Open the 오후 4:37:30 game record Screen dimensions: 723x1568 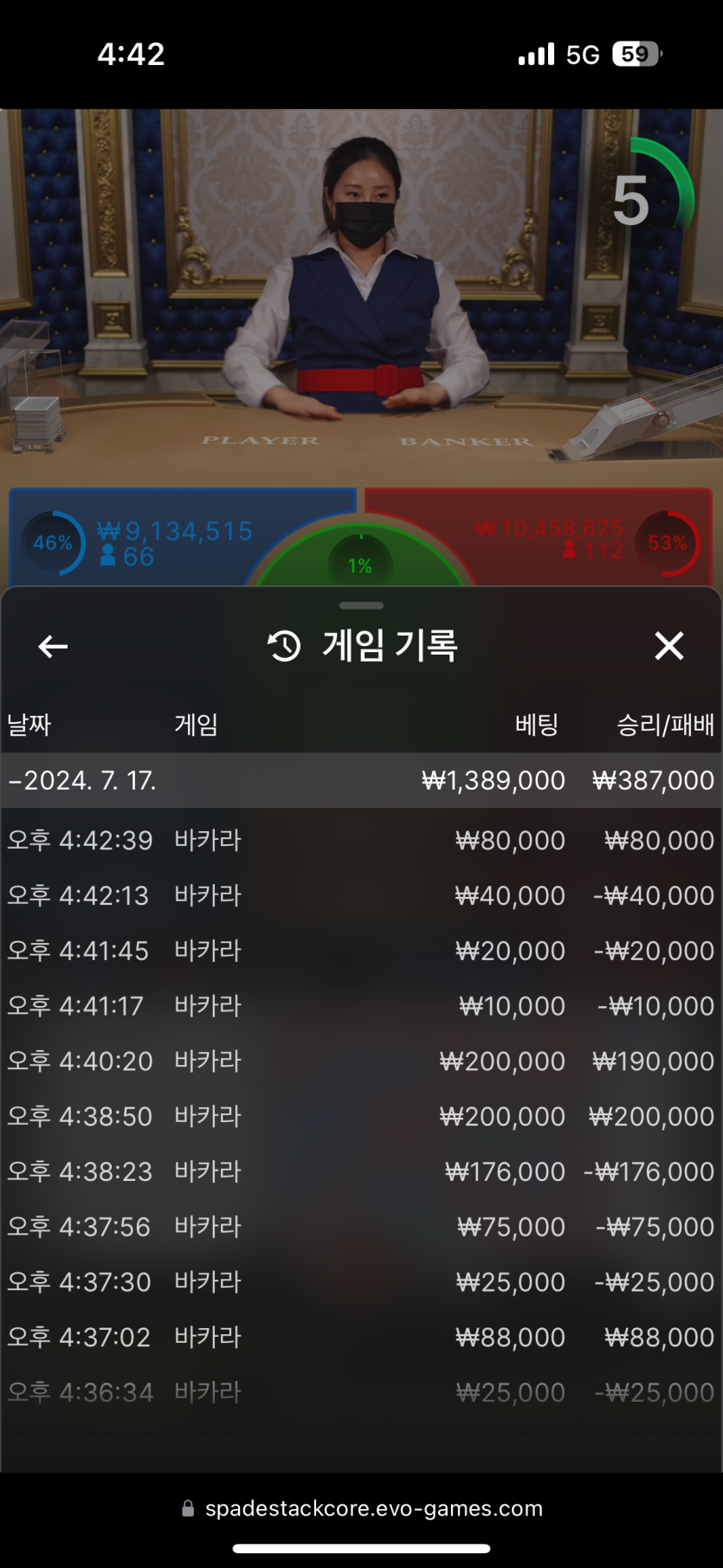click(x=360, y=1281)
